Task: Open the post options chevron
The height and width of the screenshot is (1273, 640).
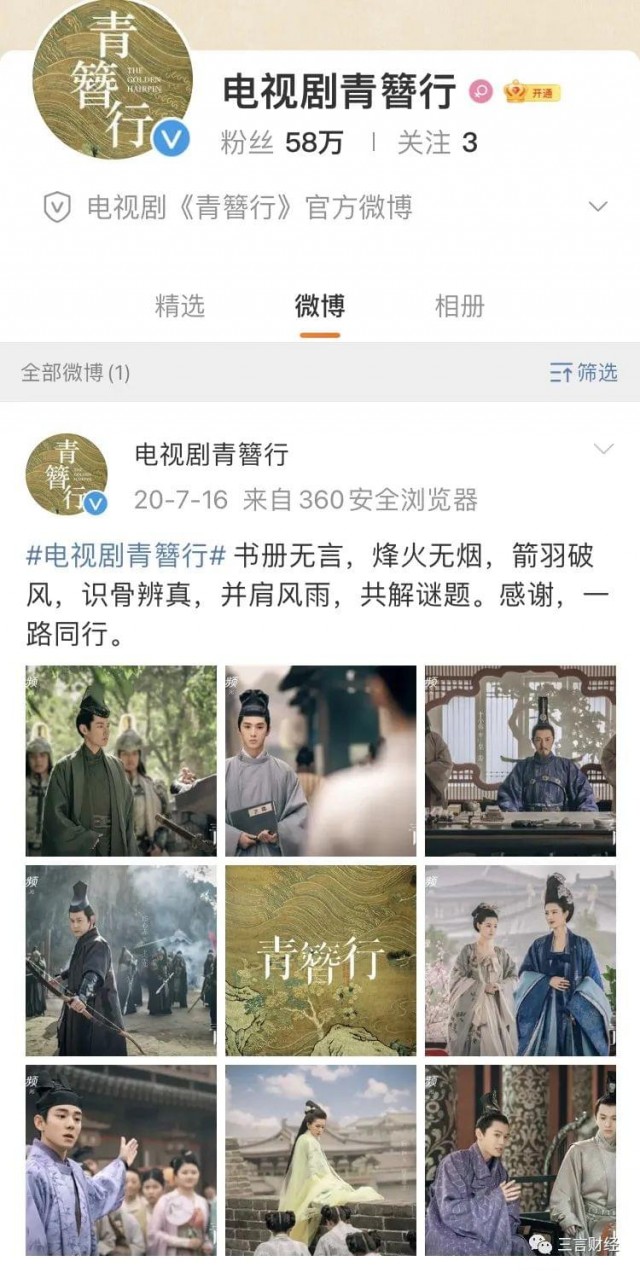Action: pos(603,449)
